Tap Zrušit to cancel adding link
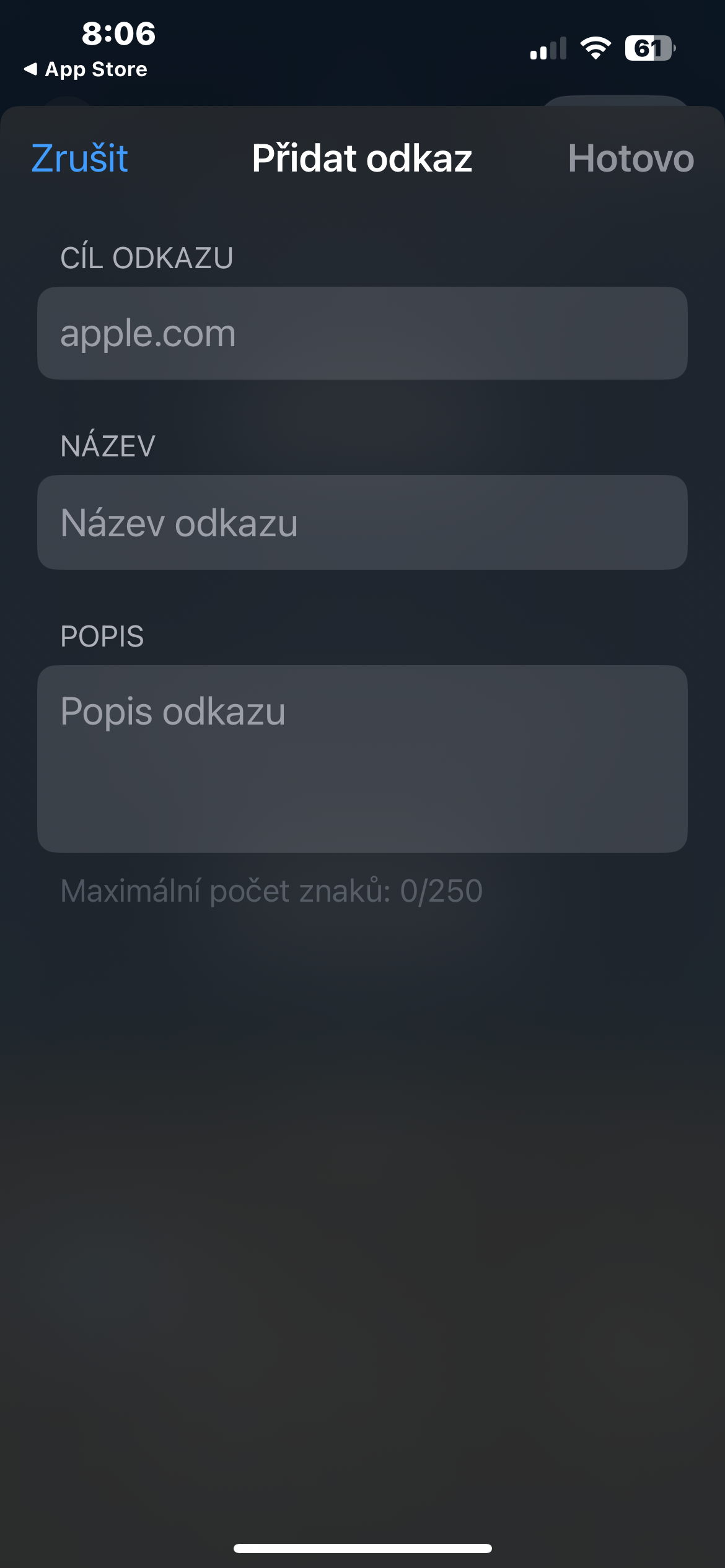725x1568 pixels. (x=79, y=159)
